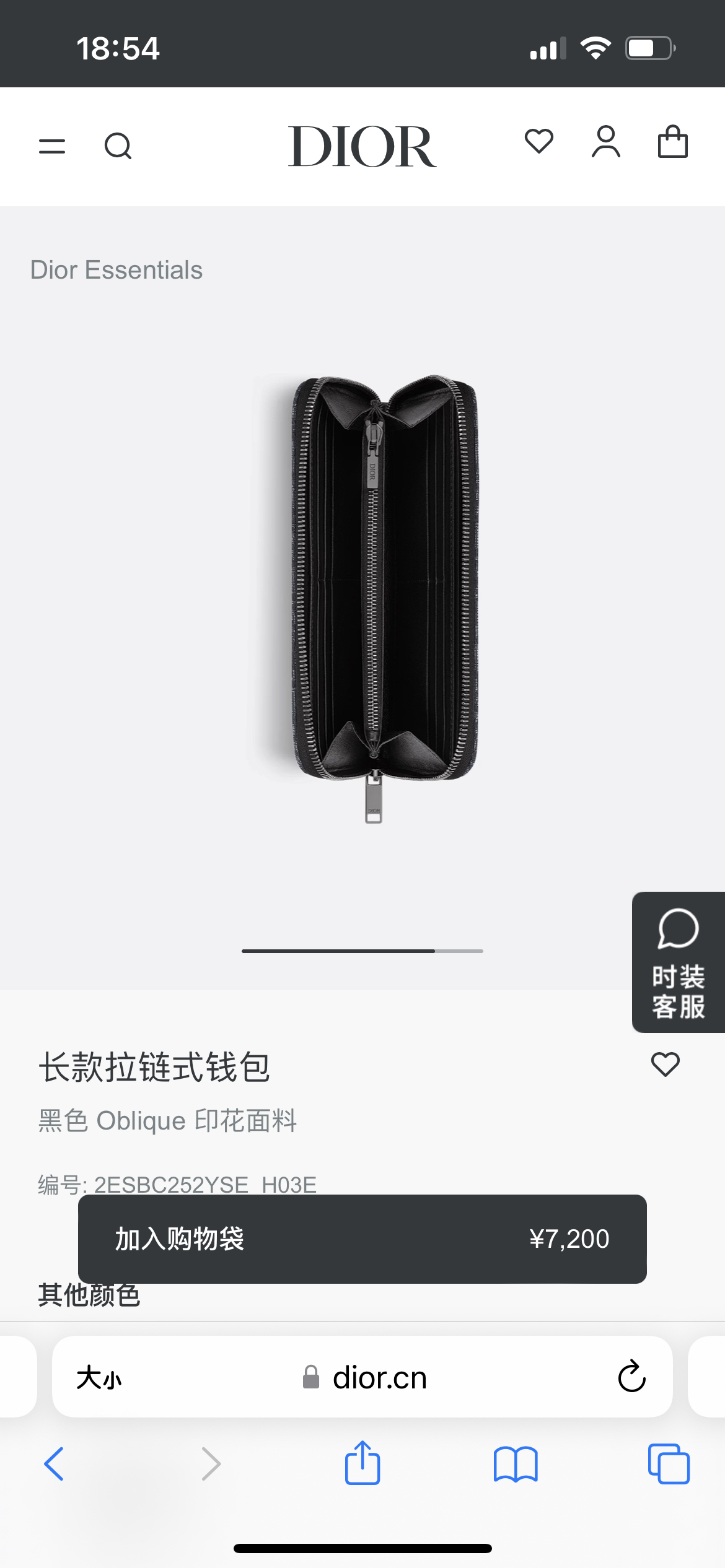The image size is (725, 1568).
Task: Contact 时装客服 customer service
Action: 678,962
